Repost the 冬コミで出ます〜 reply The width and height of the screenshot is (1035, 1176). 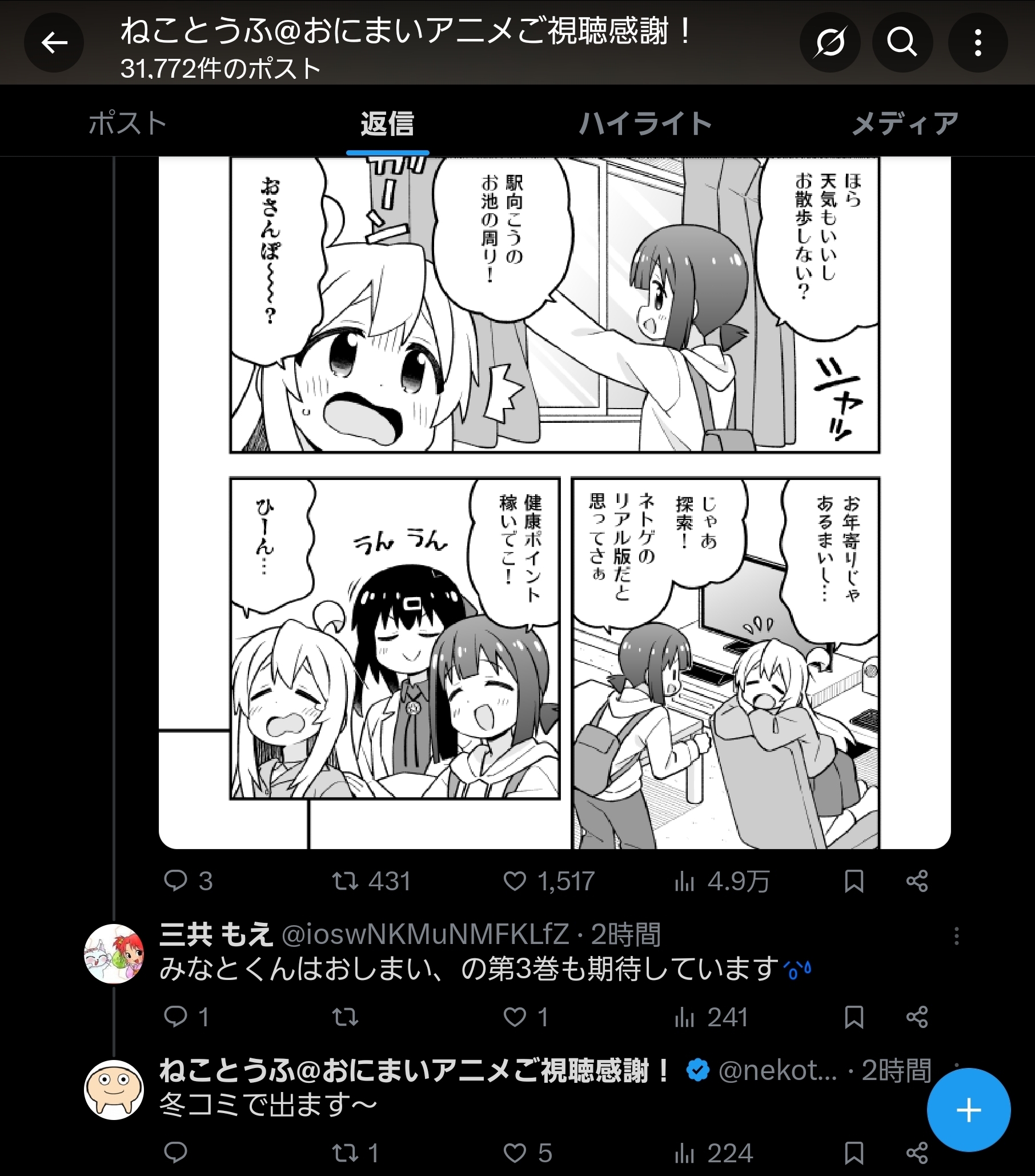click(x=346, y=1153)
